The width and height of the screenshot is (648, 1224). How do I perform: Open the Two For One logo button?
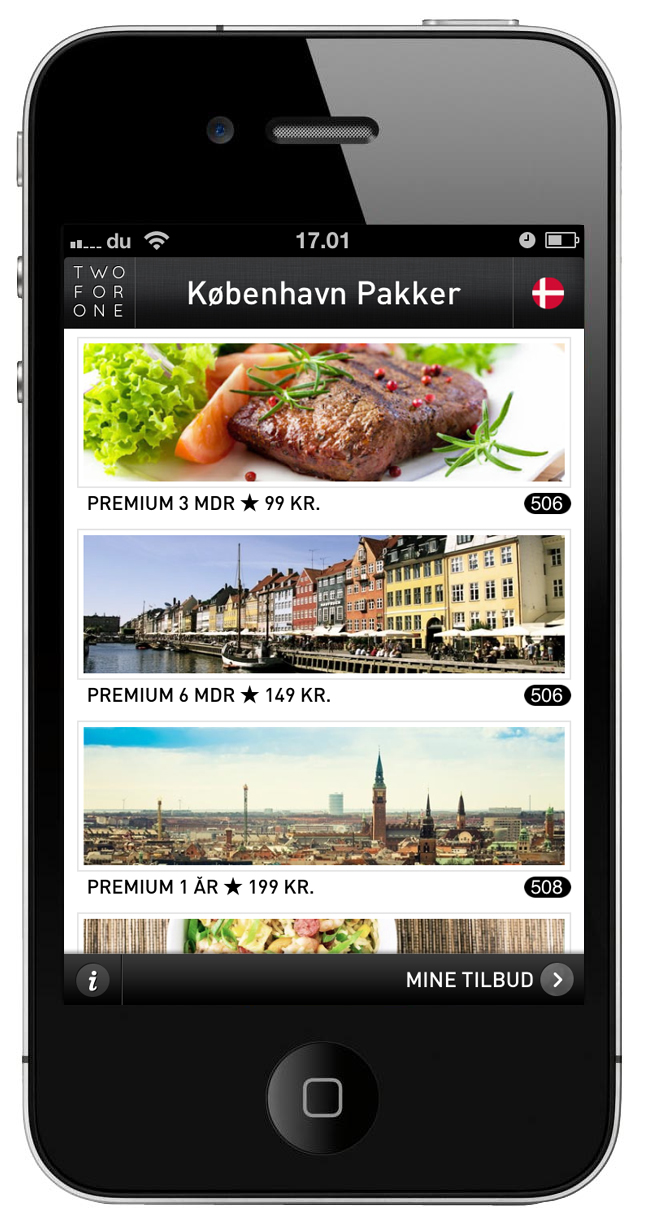(99, 293)
